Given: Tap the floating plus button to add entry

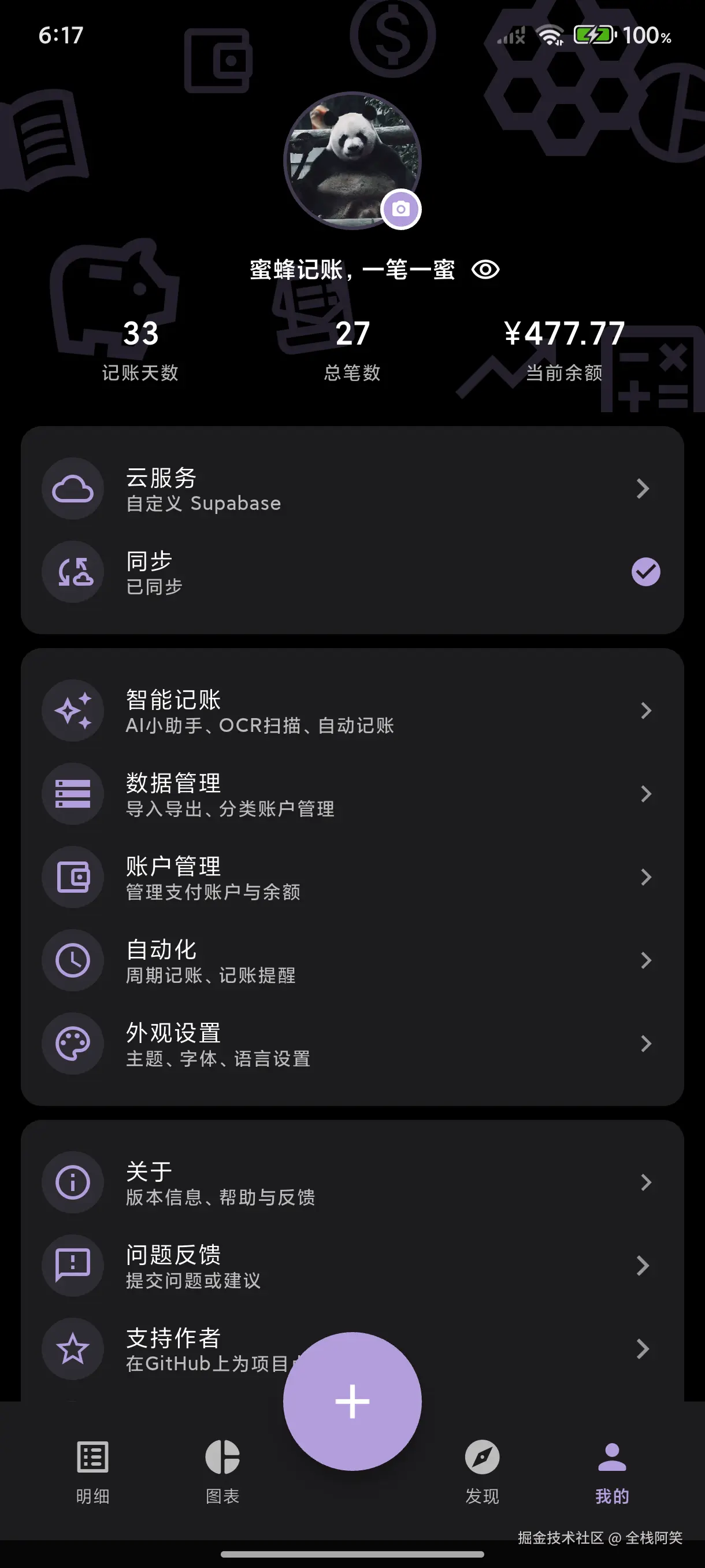Looking at the screenshot, I should coord(351,1400).
